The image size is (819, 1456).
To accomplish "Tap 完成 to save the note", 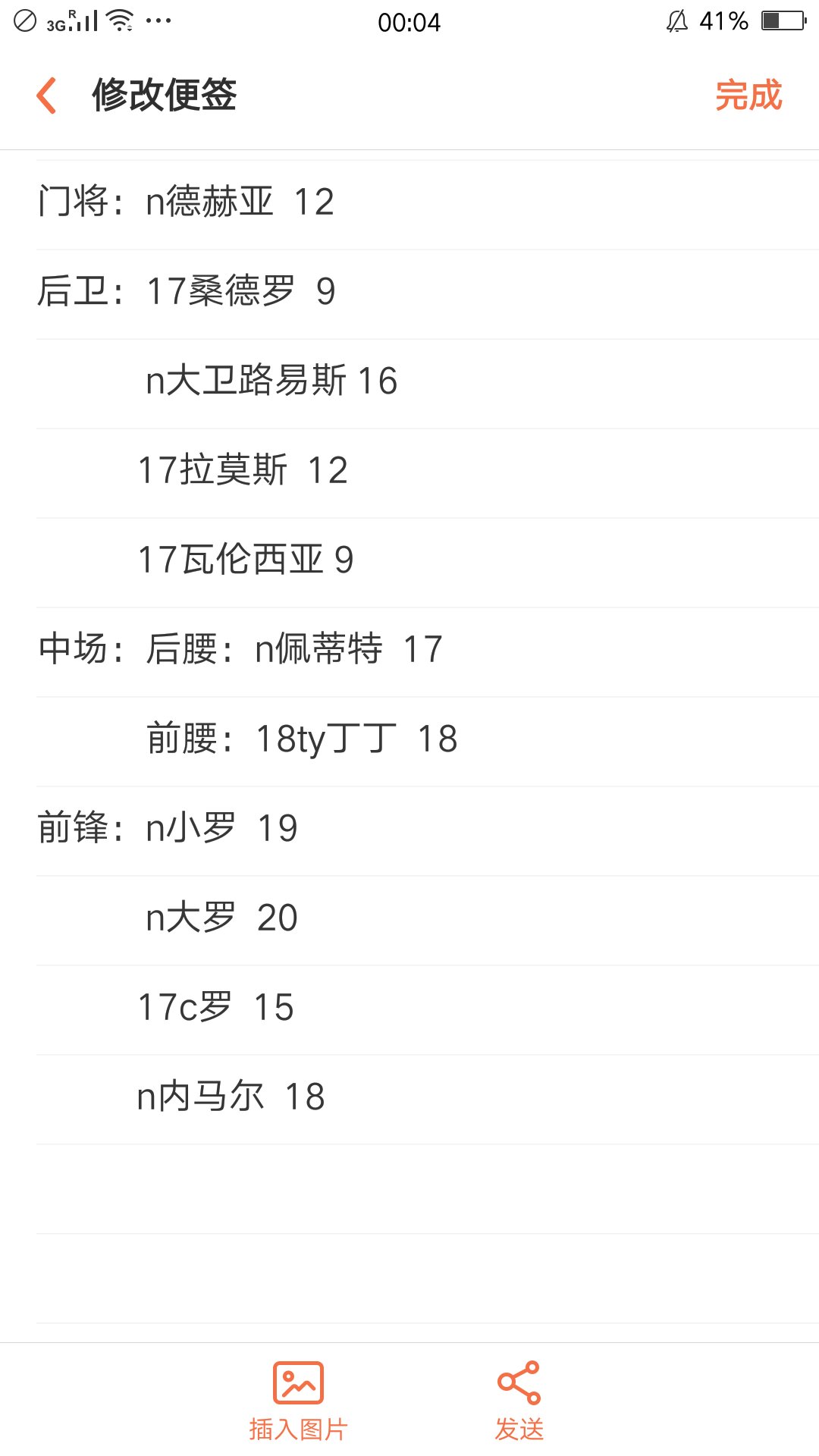I will 748,96.
